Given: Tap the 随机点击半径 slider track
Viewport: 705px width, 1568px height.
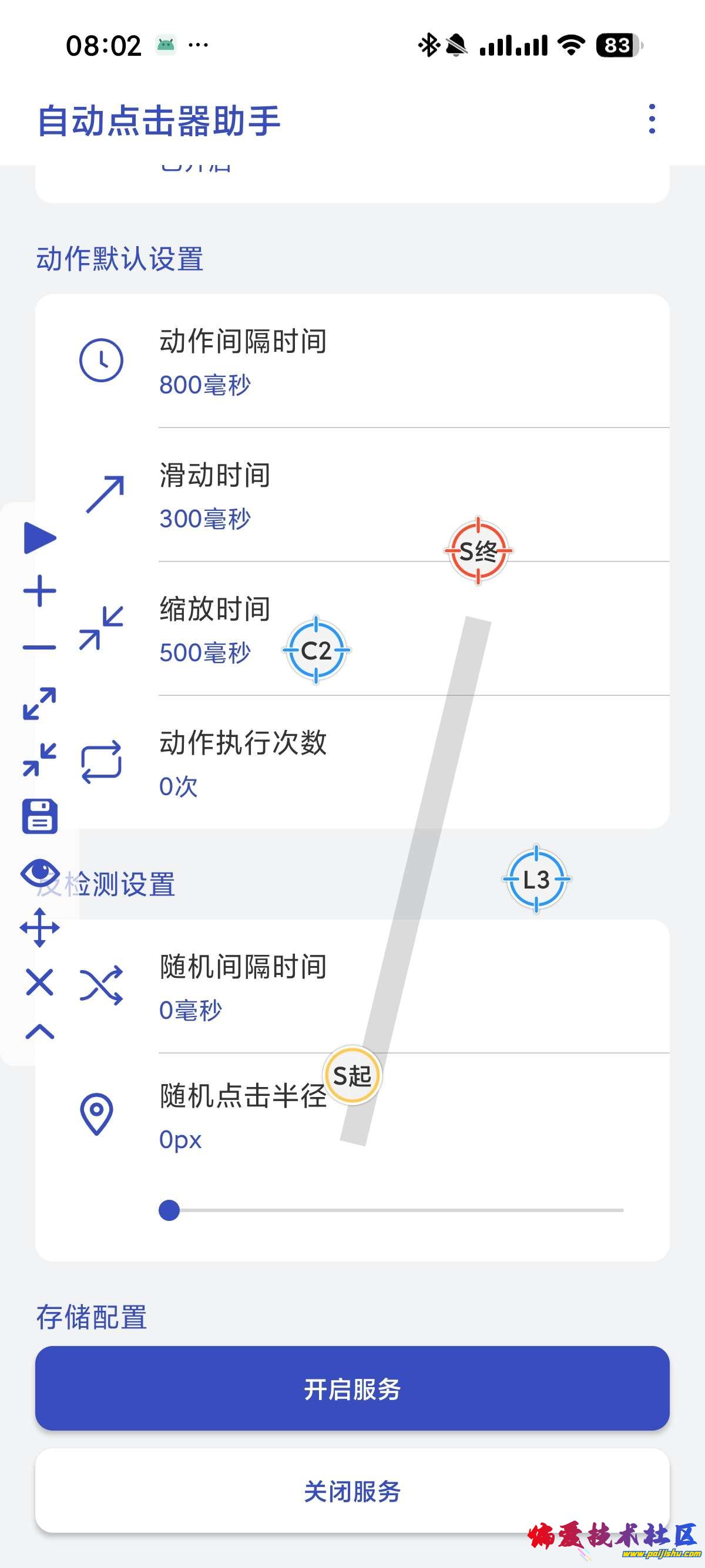Looking at the screenshot, I should pyautogui.click(x=396, y=1210).
